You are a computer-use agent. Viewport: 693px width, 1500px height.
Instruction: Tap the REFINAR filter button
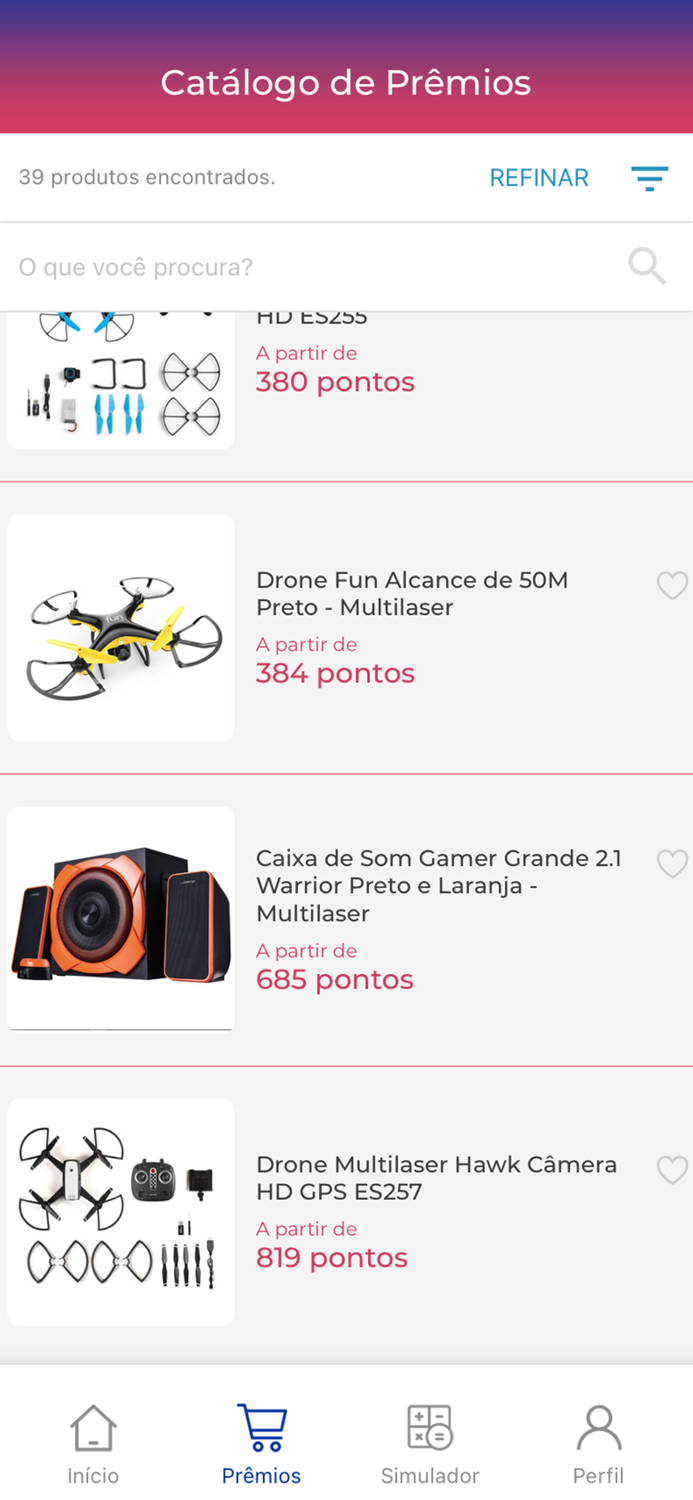pyautogui.click(x=538, y=178)
